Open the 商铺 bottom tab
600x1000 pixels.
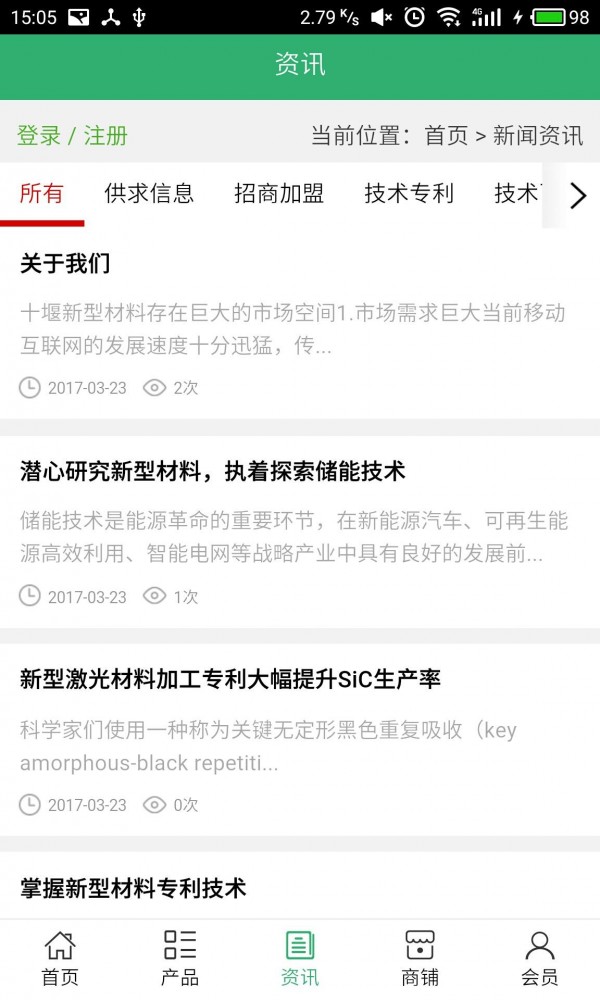coord(420,958)
